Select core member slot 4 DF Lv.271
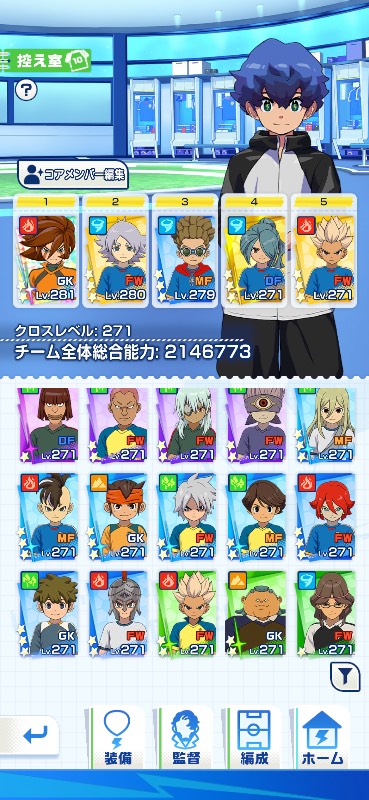The width and height of the screenshot is (369, 800). point(254,251)
